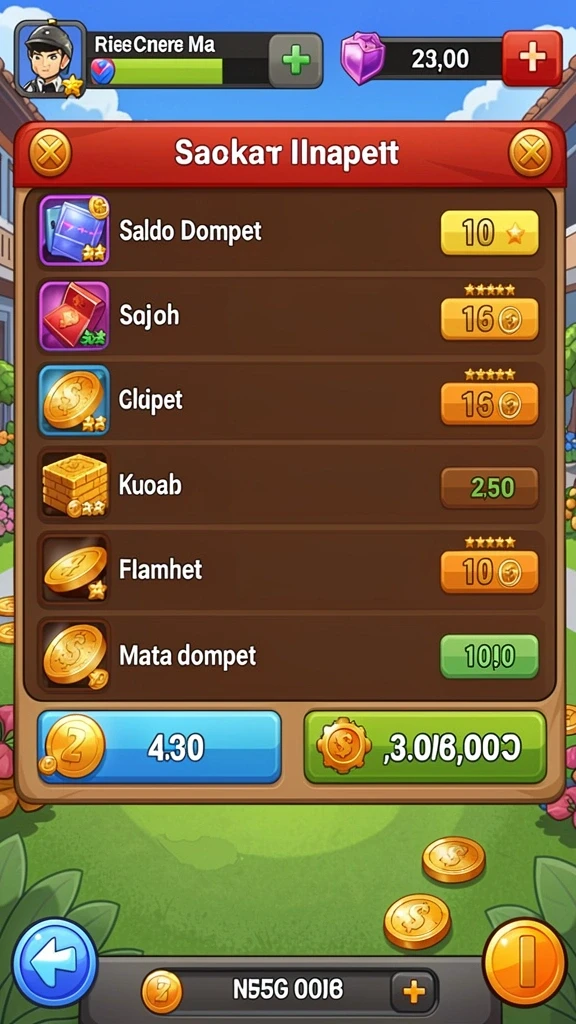The width and height of the screenshot is (576, 1024).
Task: Close the panel with the left X button
Action: pos(50,153)
